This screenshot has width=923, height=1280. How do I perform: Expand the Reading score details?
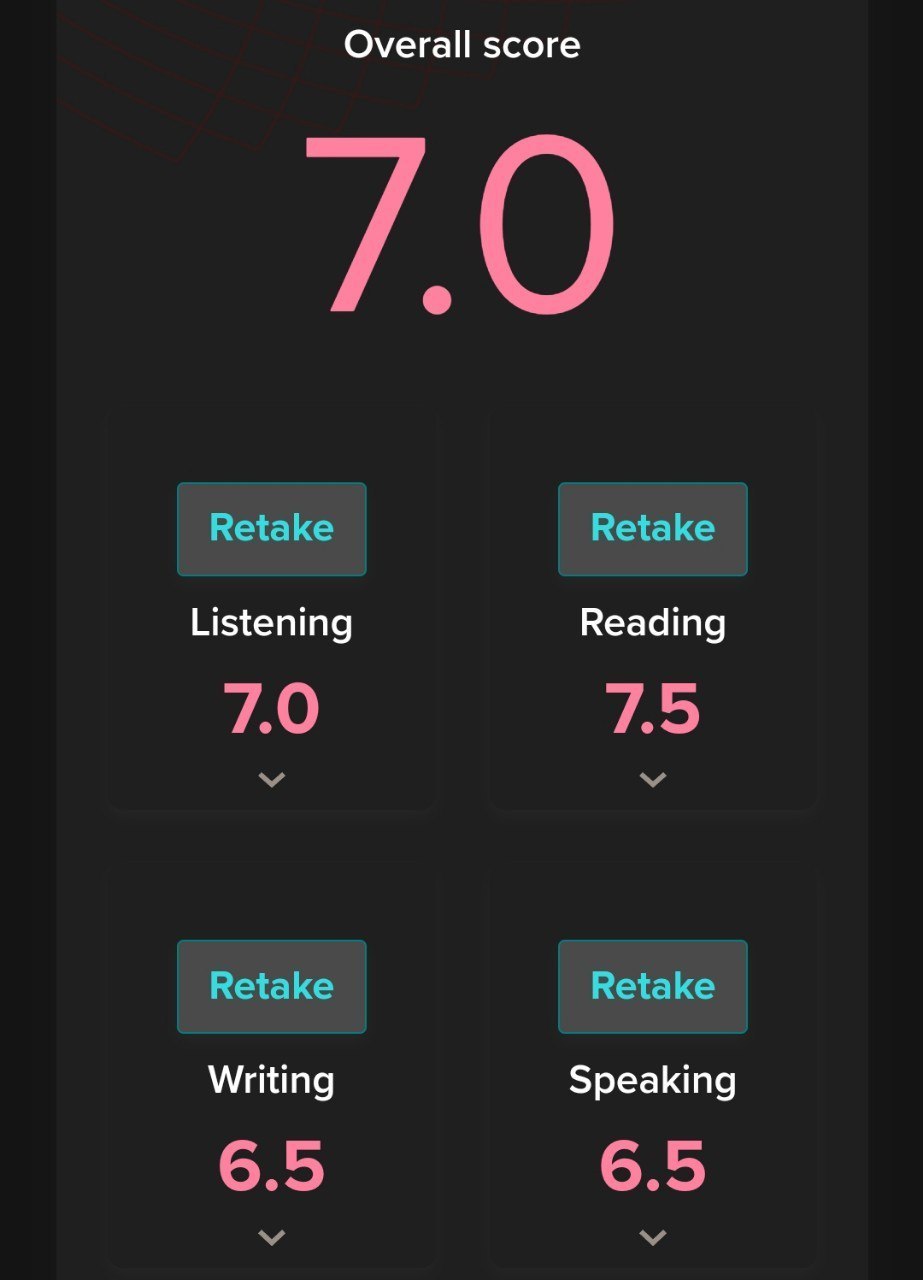[652, 780]
